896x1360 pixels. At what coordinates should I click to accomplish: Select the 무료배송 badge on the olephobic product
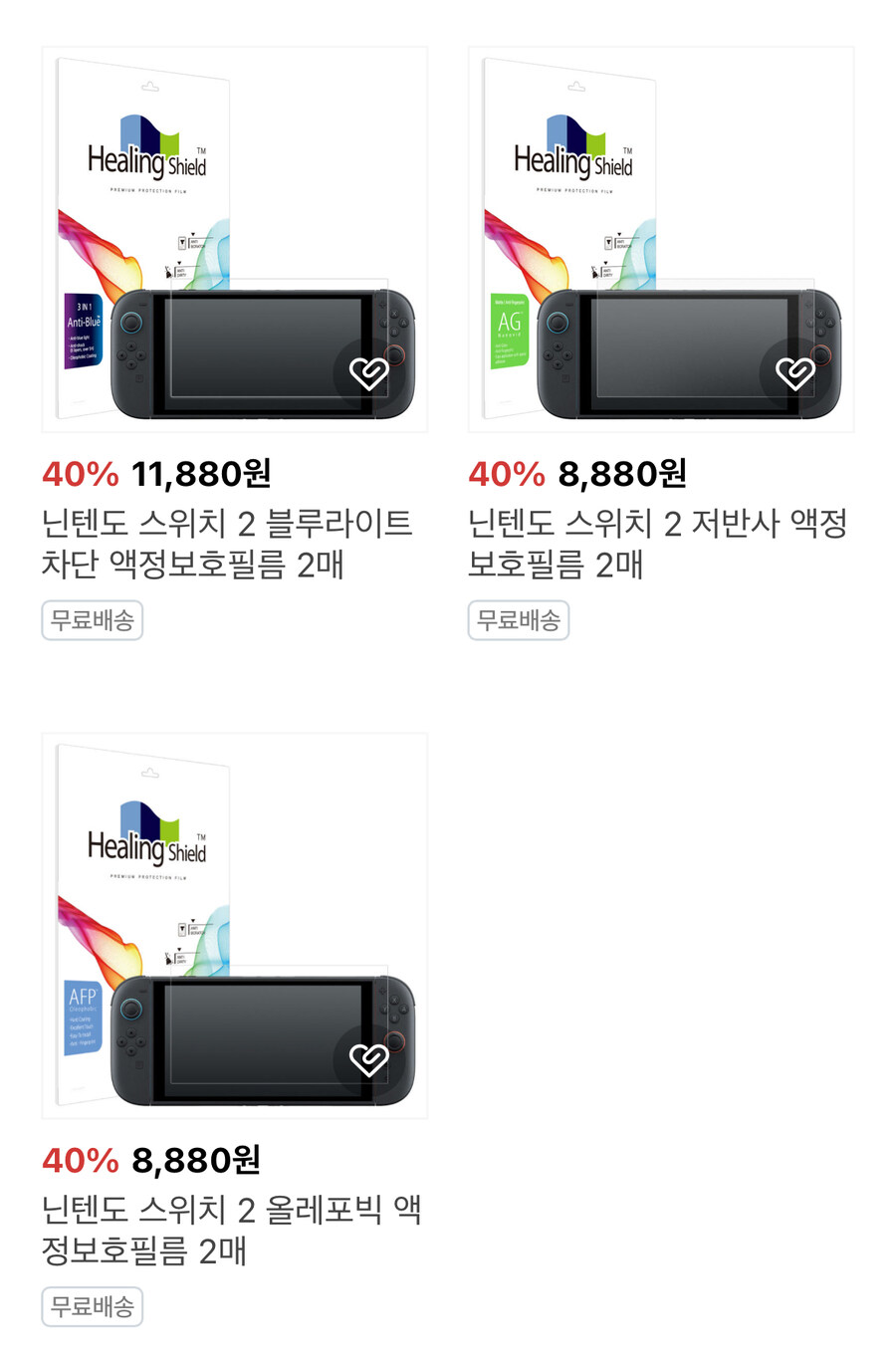point(92,1306)
